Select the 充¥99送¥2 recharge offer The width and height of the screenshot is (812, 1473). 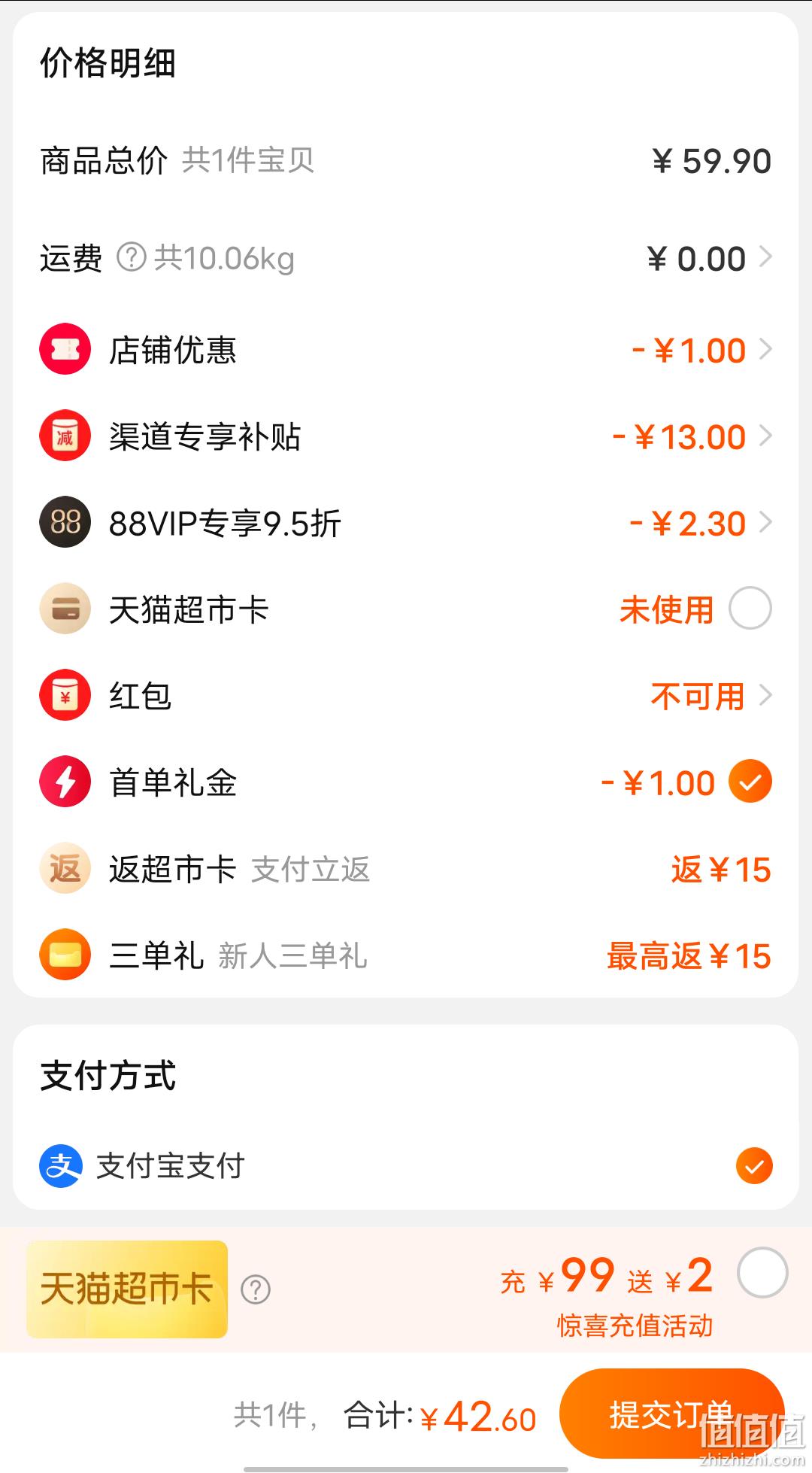(762, 1273)
